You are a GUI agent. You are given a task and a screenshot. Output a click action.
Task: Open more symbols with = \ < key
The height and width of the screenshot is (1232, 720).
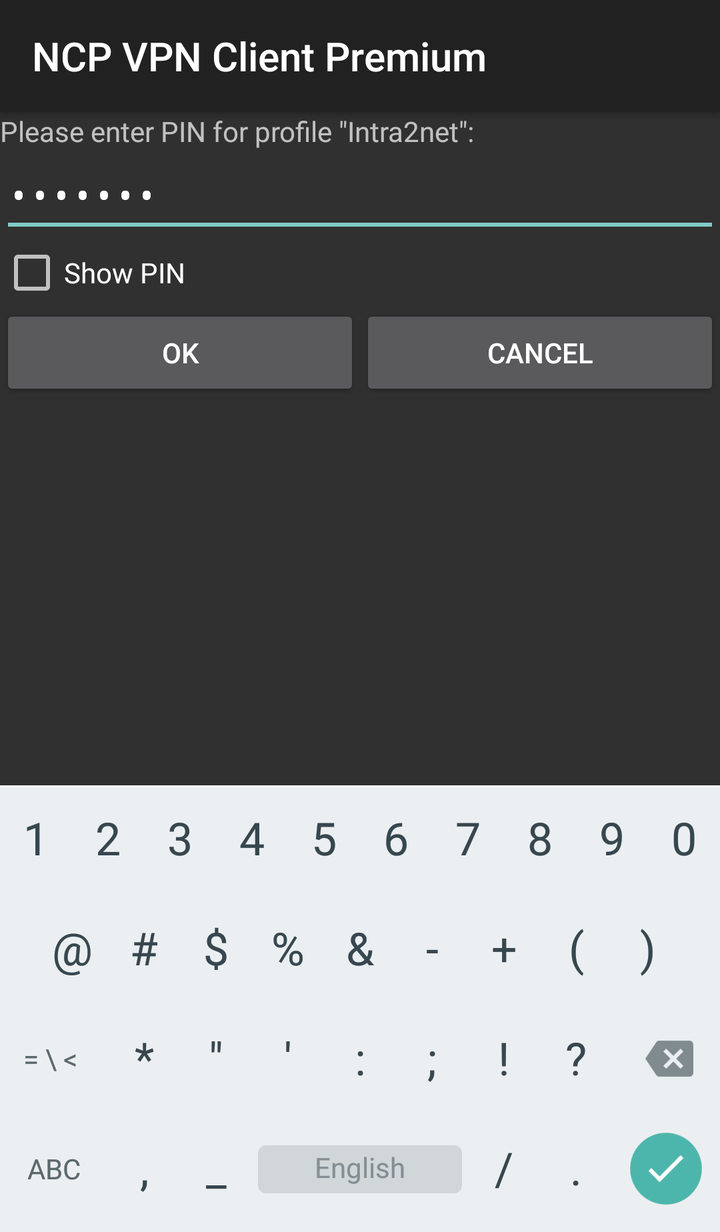(50, 1059)
